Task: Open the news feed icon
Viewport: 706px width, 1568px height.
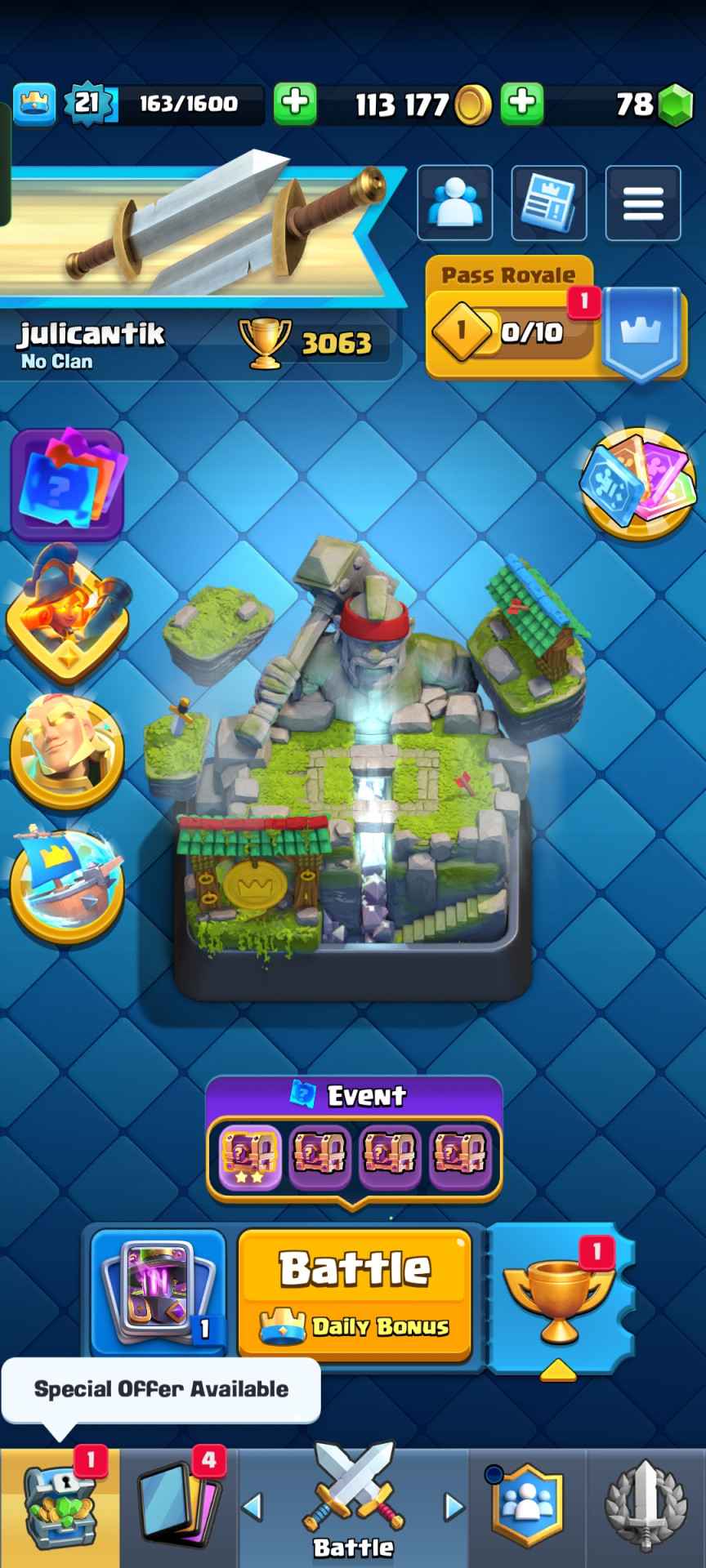Action: (x=548, y=203)
